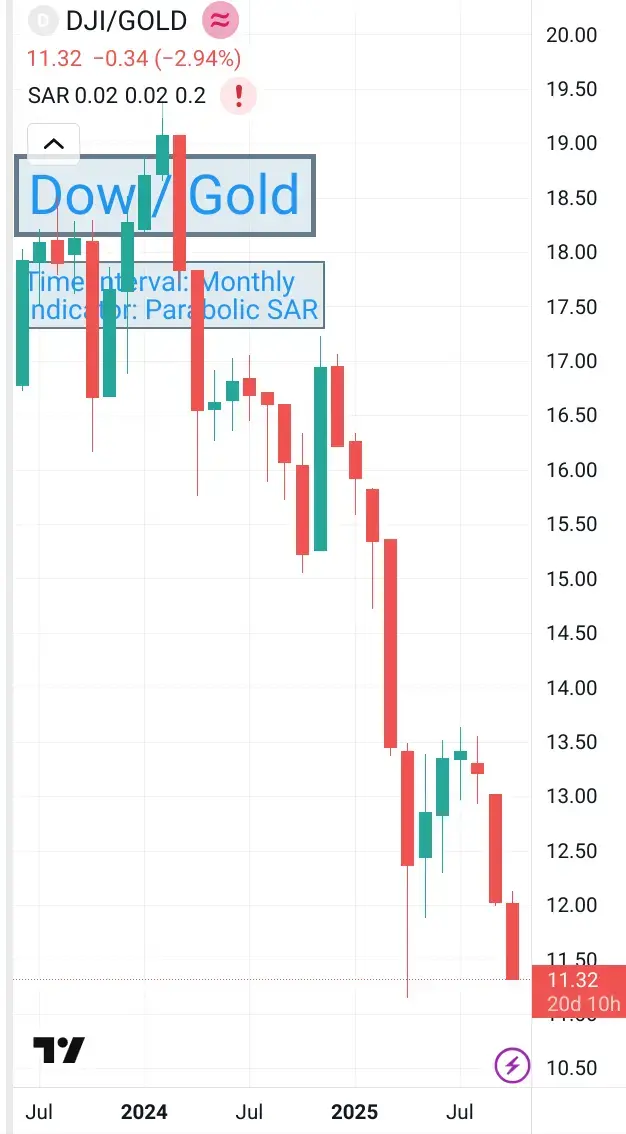Tap the pink approximate-sign badge next to DJI/GOLD
Screen dimensions: 626x1134
(x=219, y=20)
